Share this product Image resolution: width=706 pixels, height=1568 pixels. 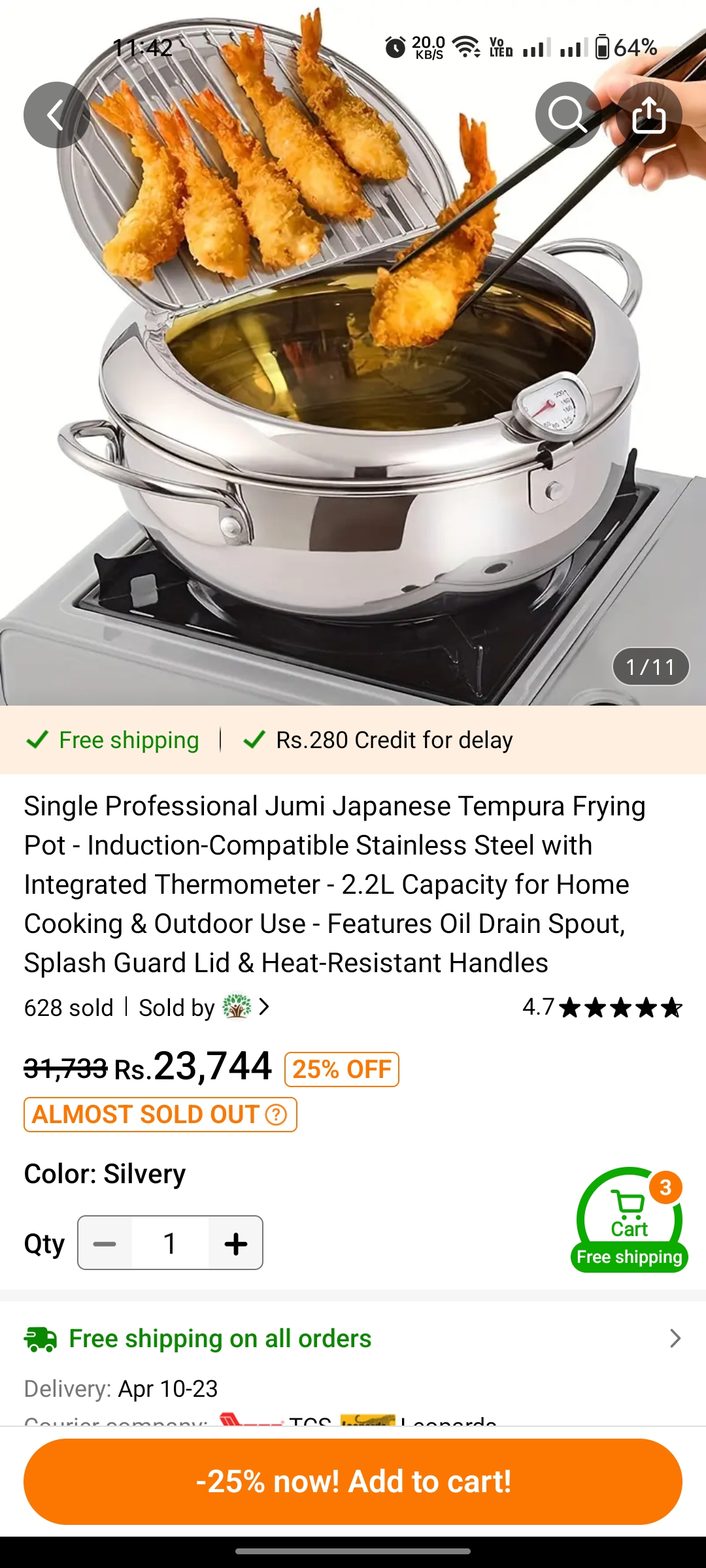649,115
